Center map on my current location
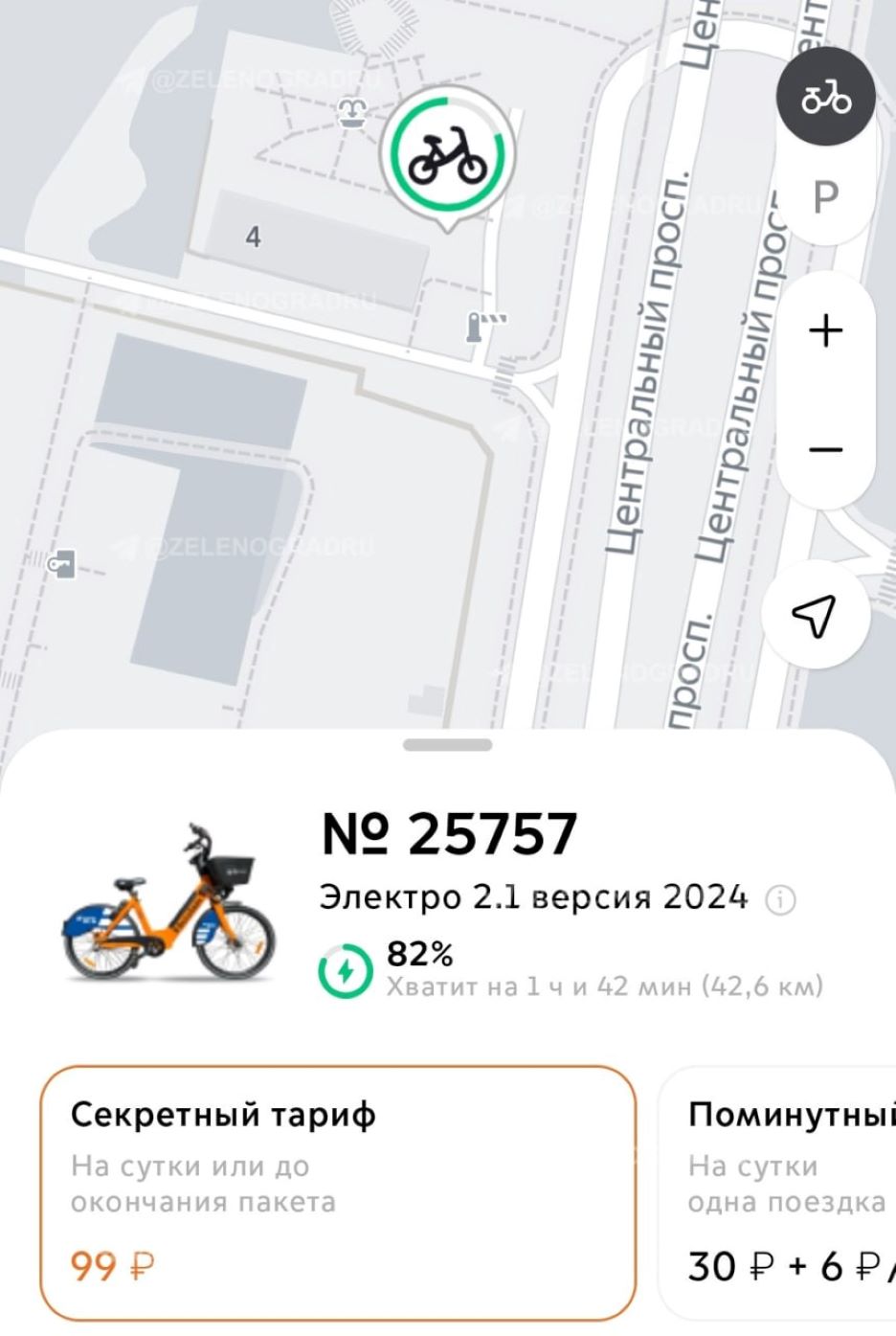The image size is (896, 1336). [816, 614]
